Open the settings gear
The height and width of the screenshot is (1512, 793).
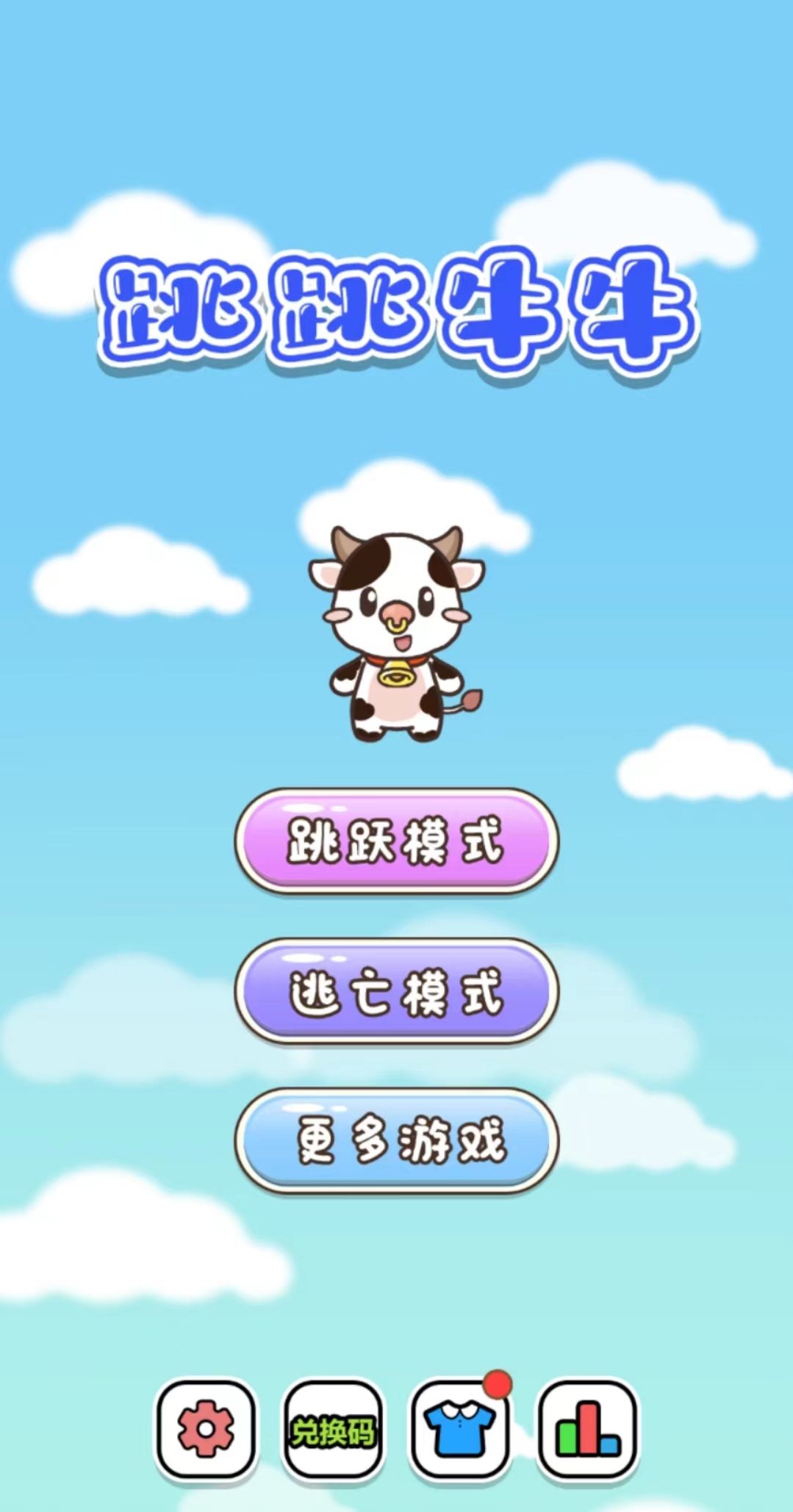(x=206, y=1429)
